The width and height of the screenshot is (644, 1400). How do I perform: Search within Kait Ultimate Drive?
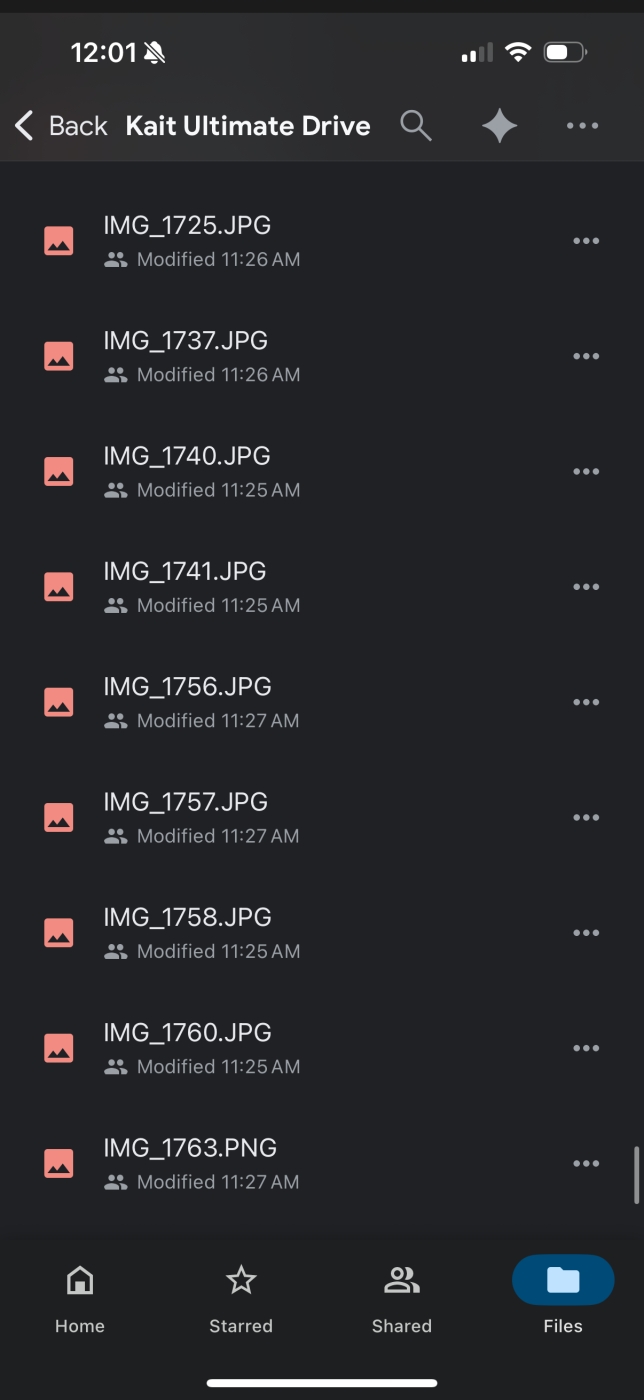415,126
